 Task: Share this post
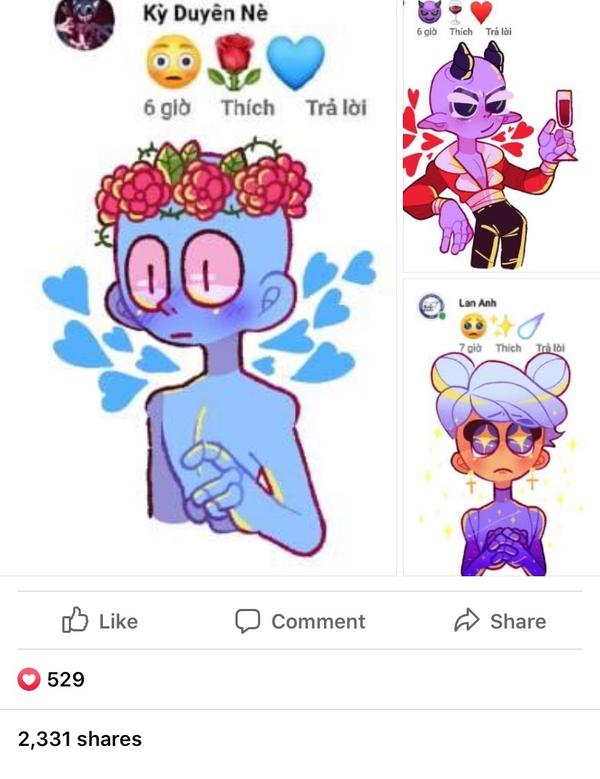[499, 621]
